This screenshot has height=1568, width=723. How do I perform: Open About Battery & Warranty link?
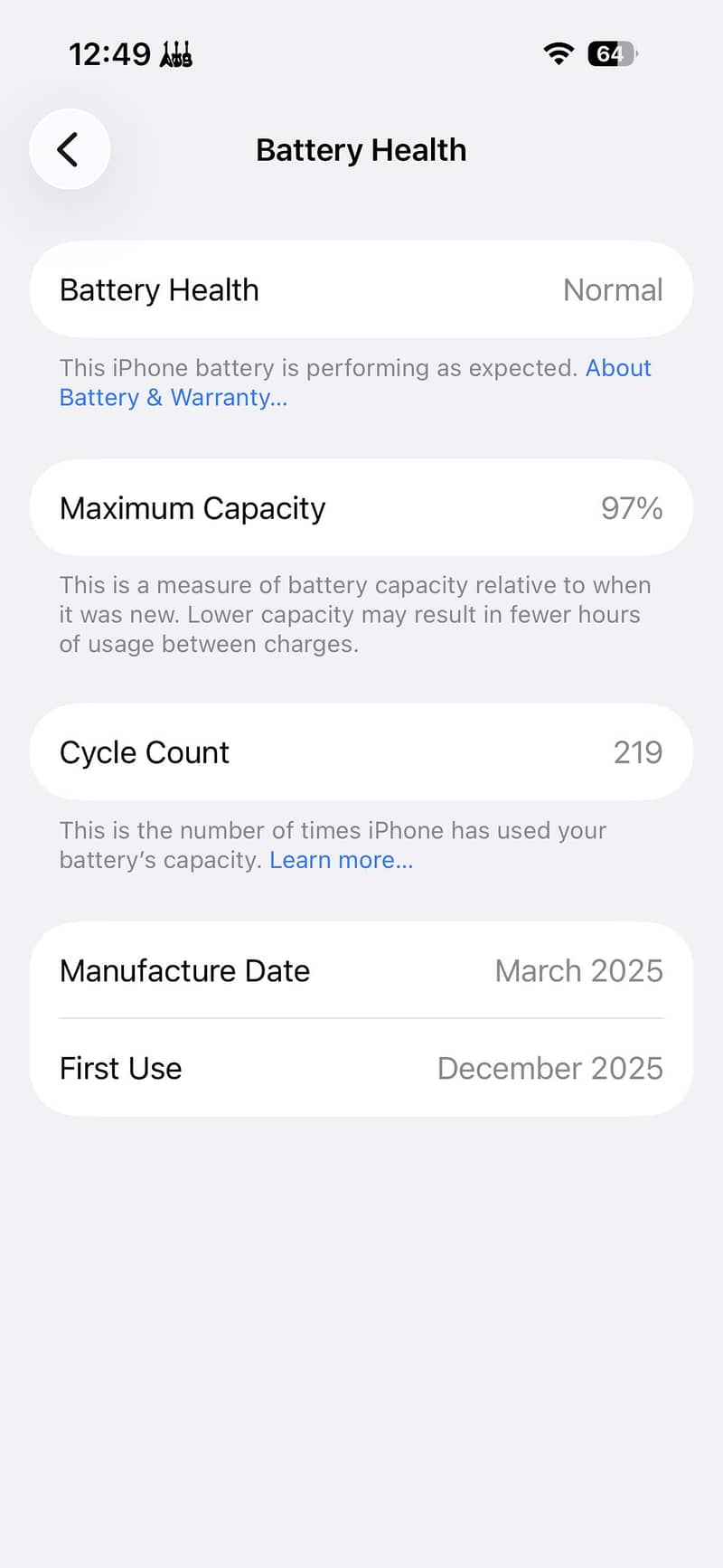coord(173,397)
